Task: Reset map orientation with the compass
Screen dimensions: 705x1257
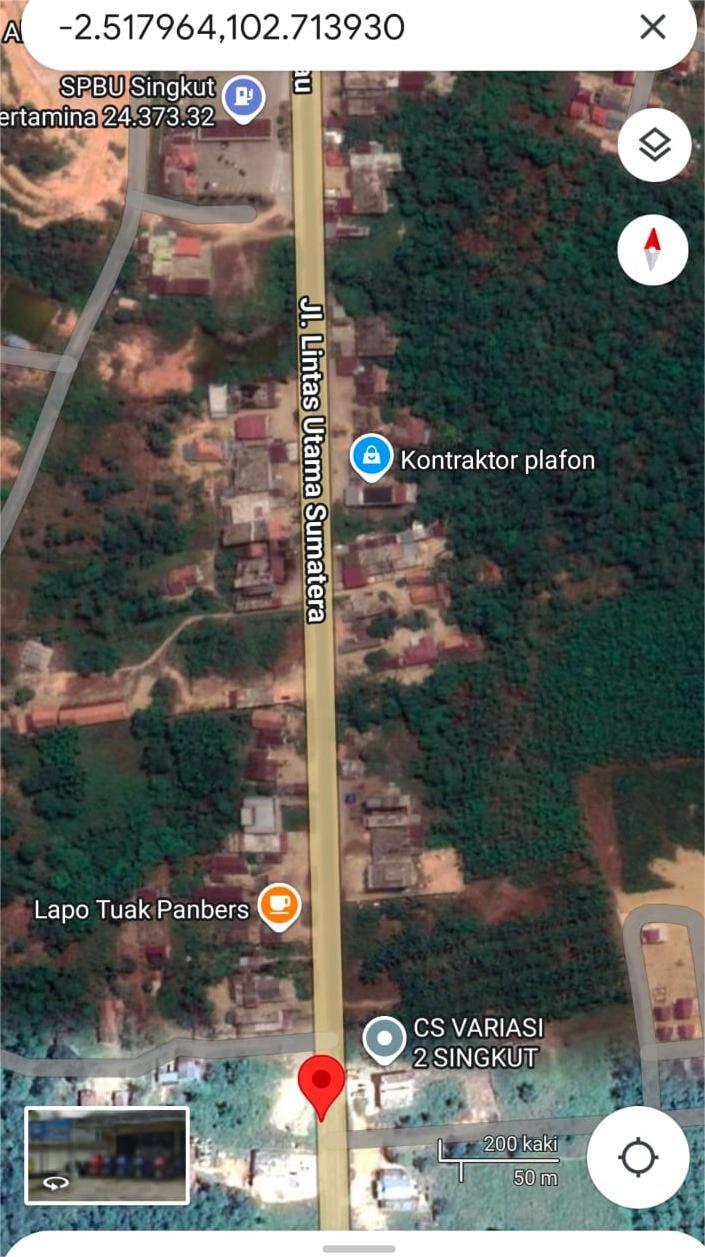Action: click(x=653, y=249)
